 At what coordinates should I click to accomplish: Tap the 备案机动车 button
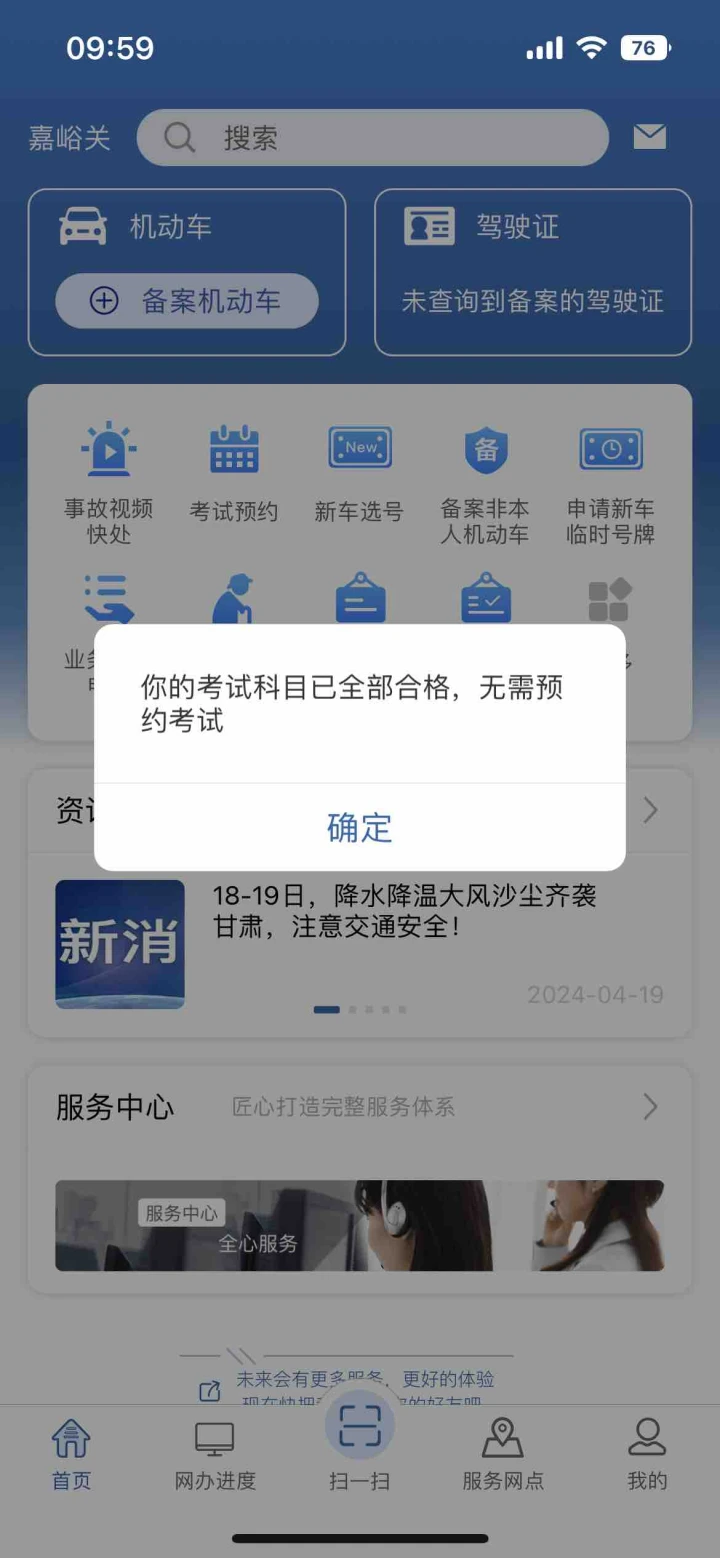(x=187, y=301)
